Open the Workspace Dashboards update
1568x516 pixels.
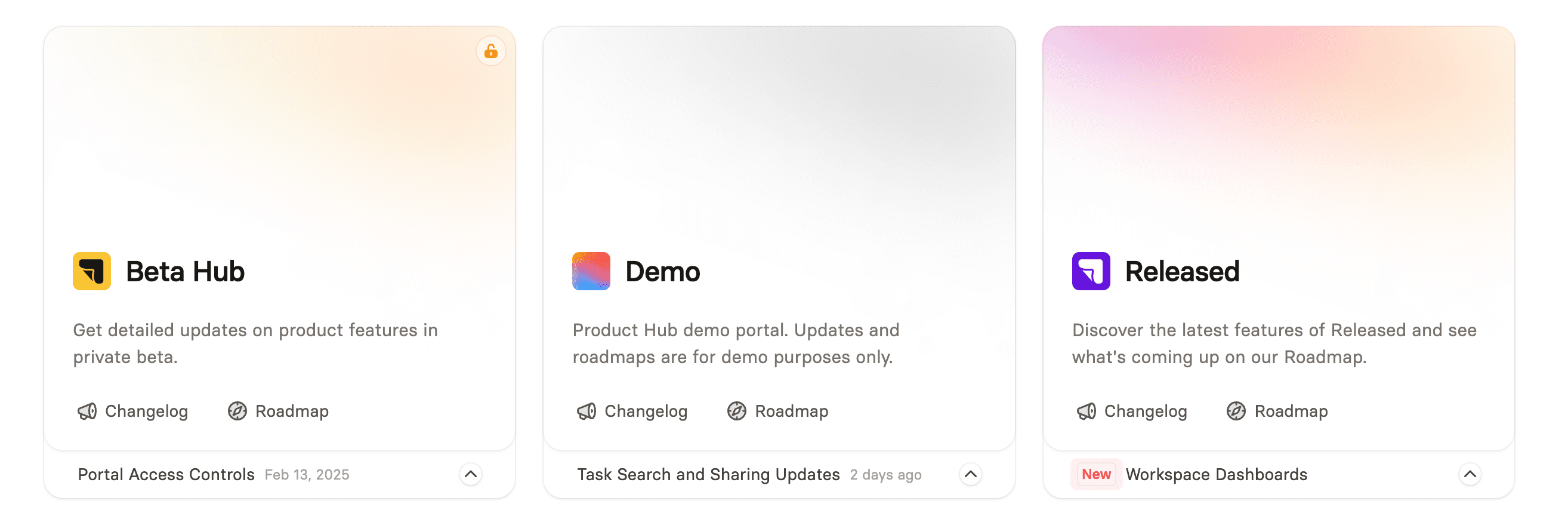click(x=1216, y=475)
